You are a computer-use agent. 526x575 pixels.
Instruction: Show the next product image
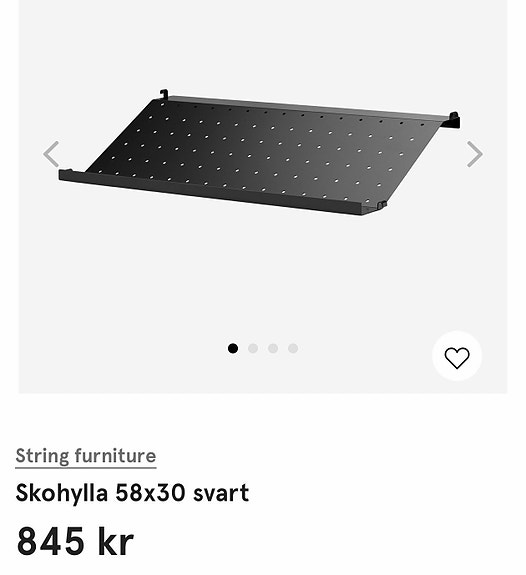[x=475, y=154]
